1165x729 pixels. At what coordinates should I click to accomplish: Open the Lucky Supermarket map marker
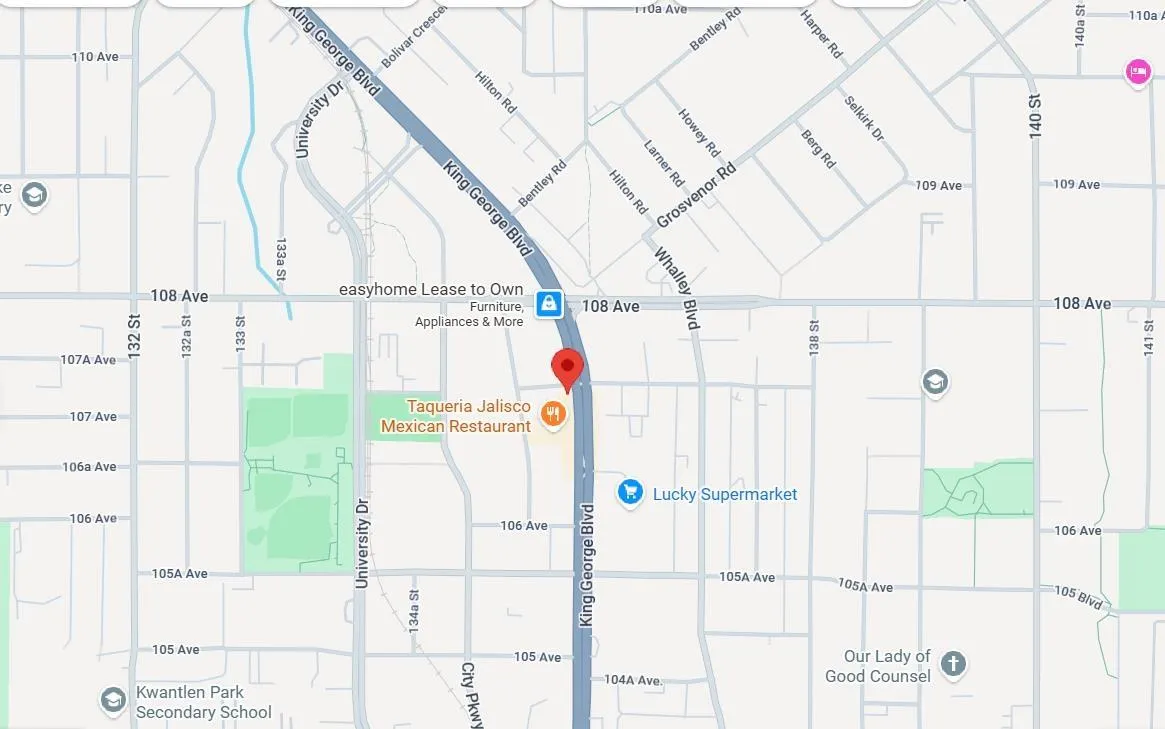[x=629, y=492]
